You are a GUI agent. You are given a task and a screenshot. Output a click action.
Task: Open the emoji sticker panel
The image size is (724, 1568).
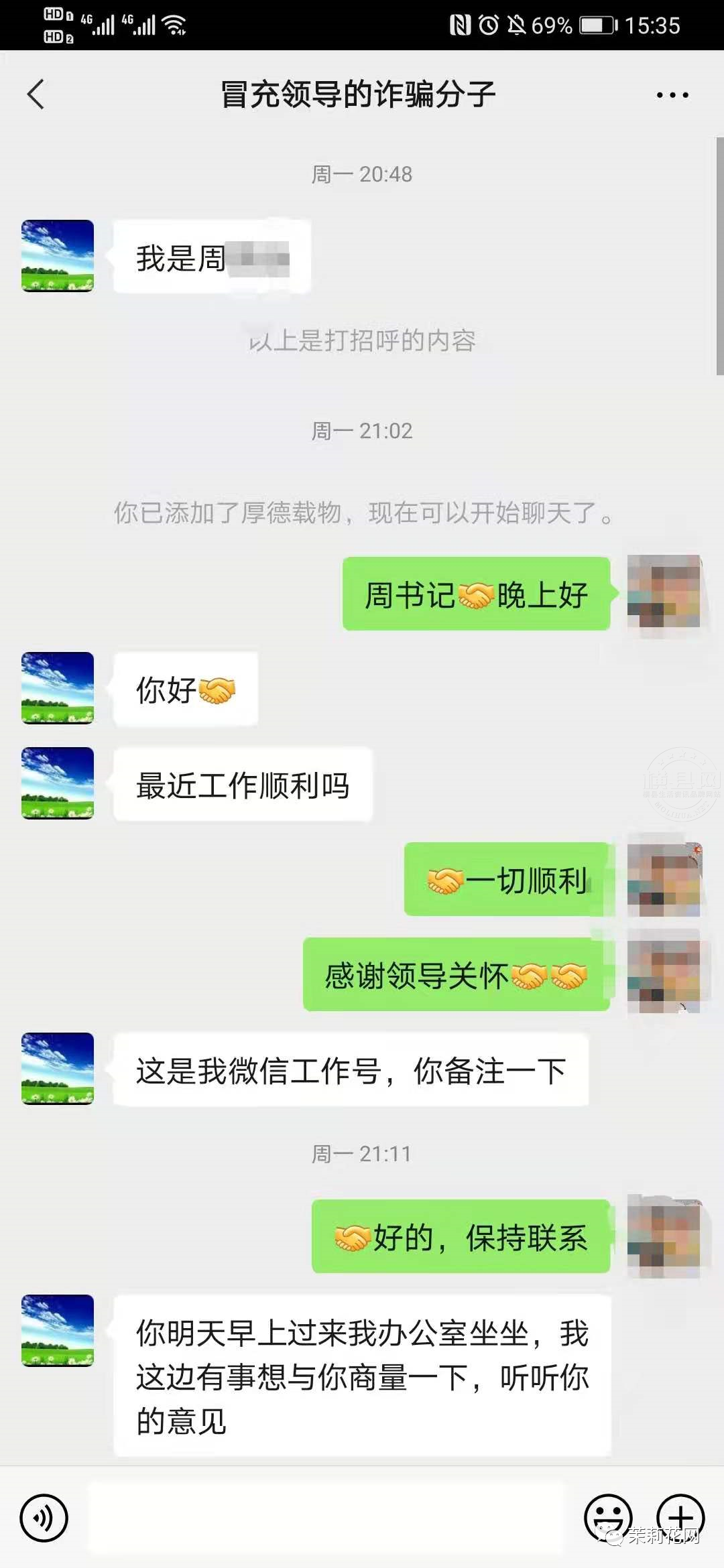(x=608, y=1516)
